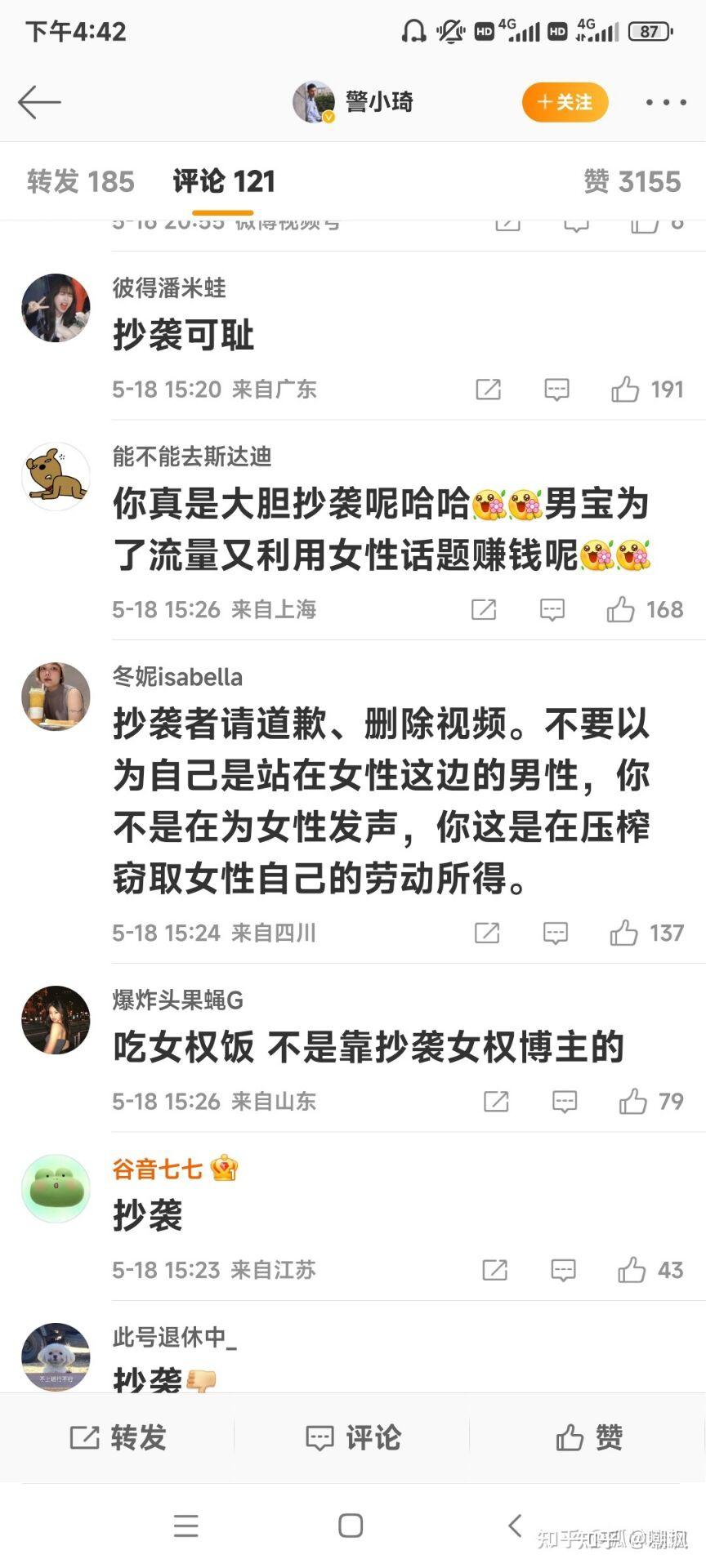This screenshot has width=706, height=1568.
Task: Open the three-dot overflow menu
Action: (x=666, y=102)
